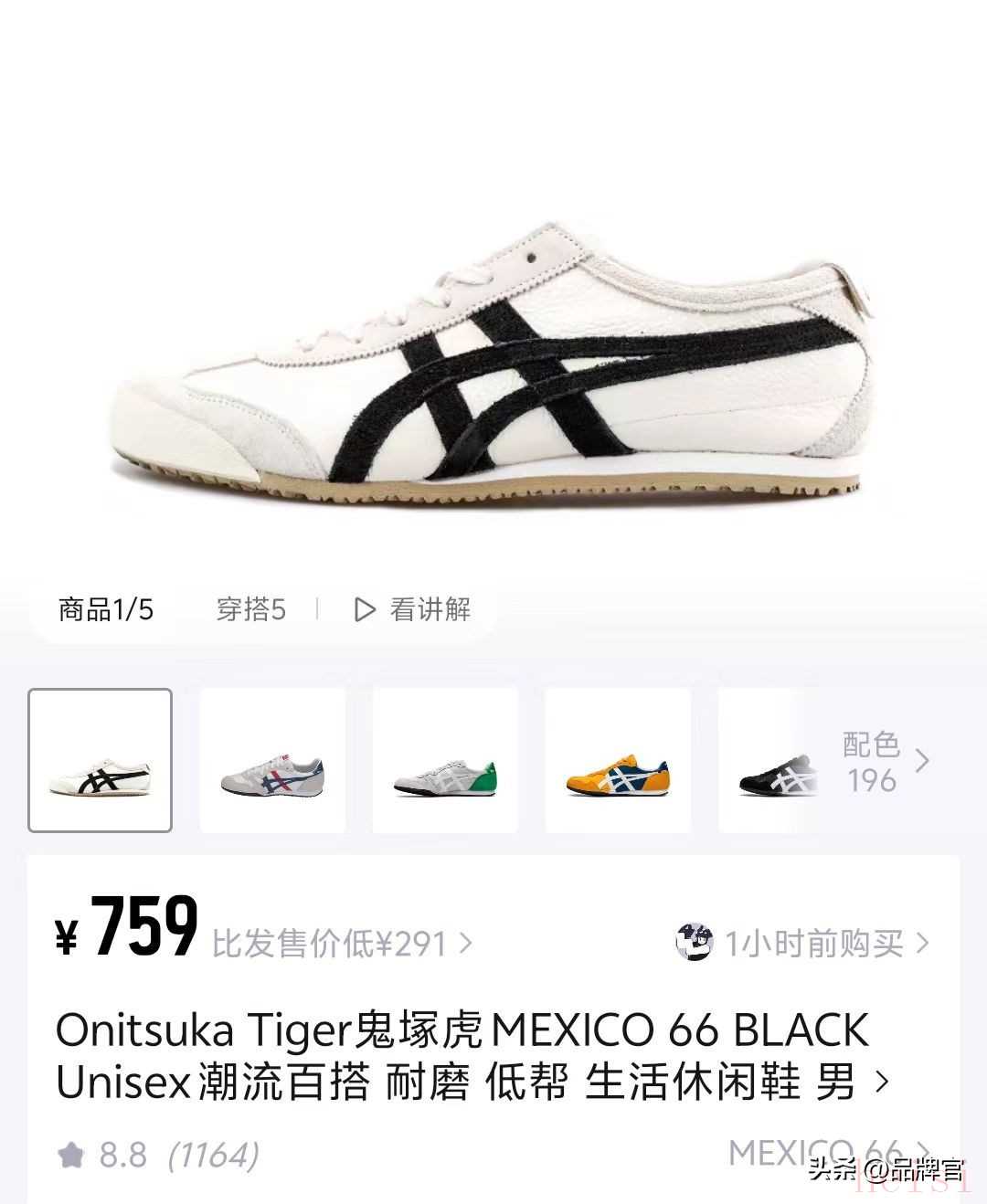Select the grey shoe with green heel
The height and width of the screenshot is (1204, 987).
click(x=445, y=760)
